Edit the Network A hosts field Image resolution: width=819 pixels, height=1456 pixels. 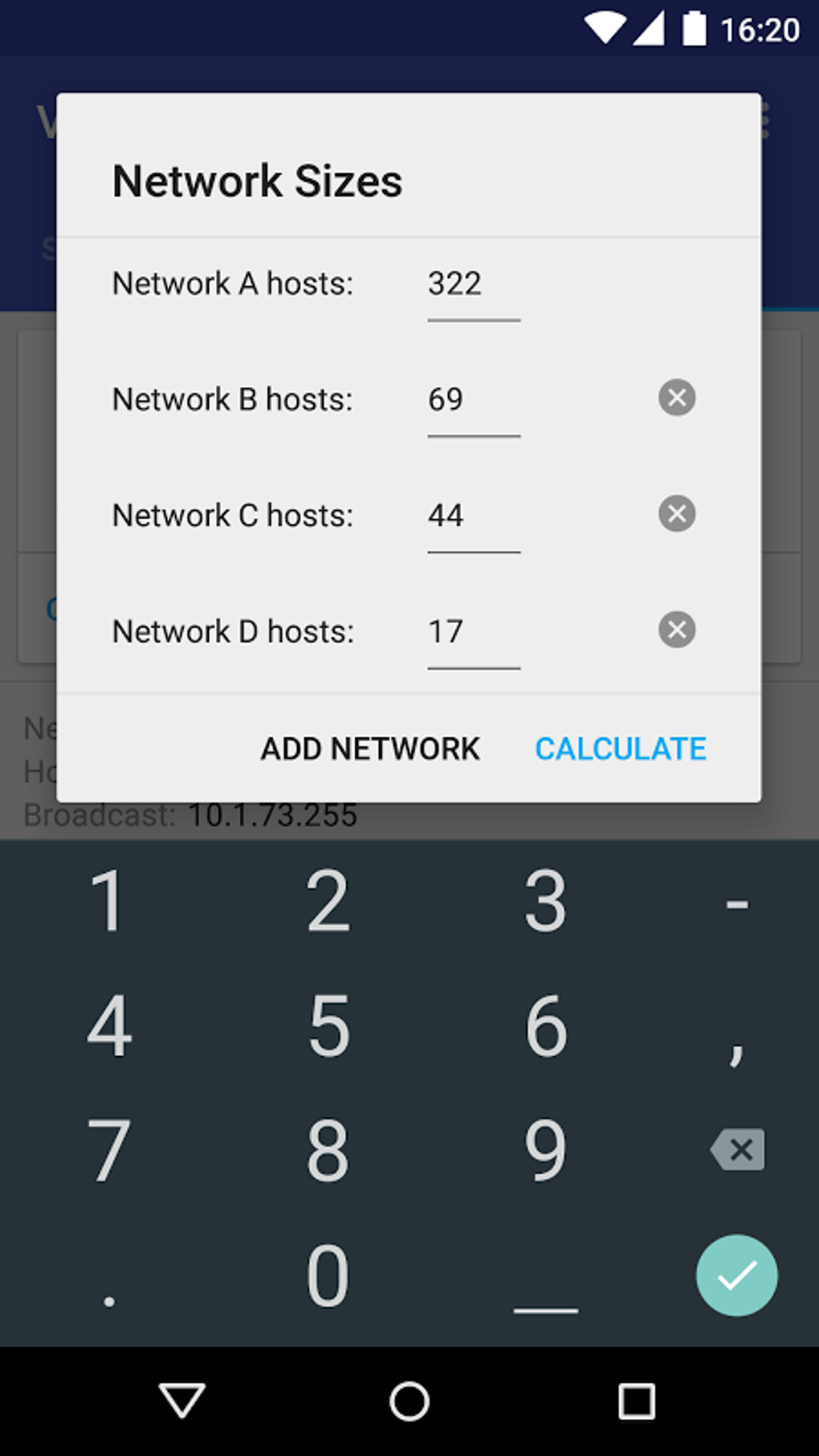pos(473,284)
